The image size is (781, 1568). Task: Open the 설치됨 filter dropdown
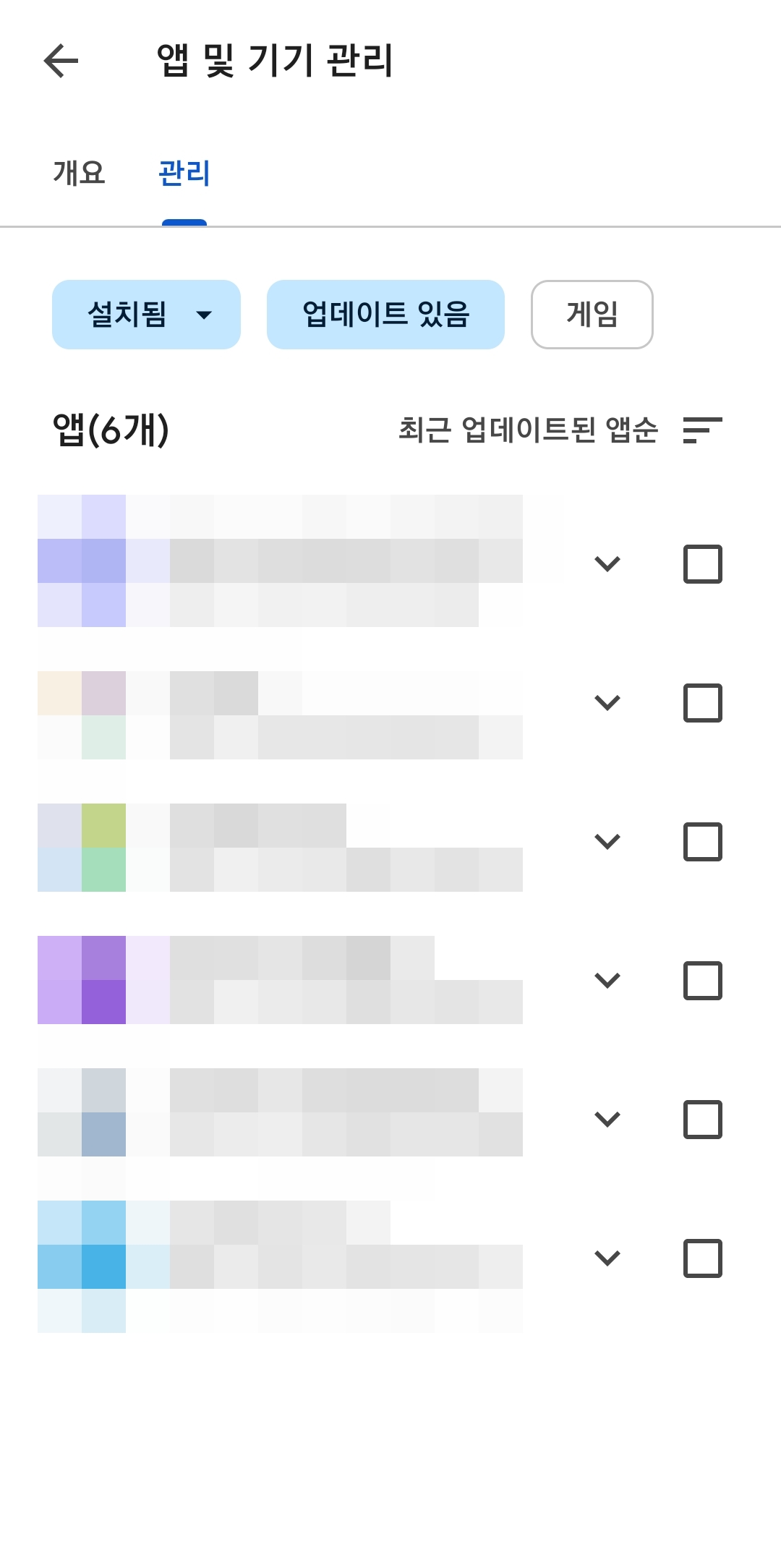click(145, 314)
